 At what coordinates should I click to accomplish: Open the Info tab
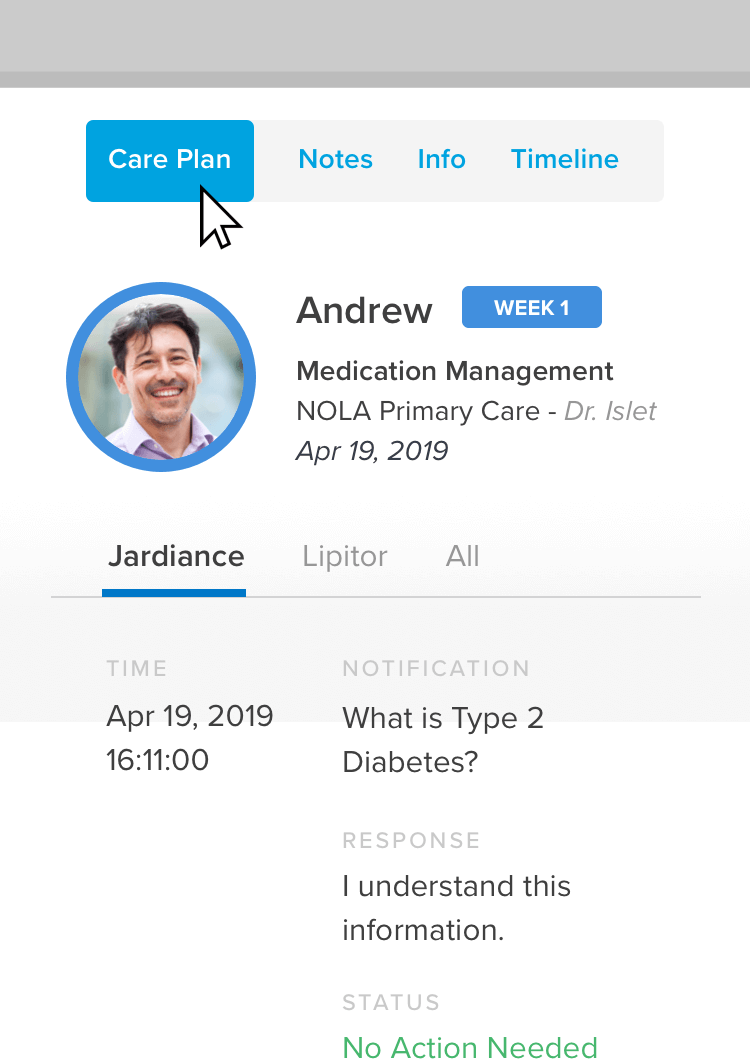click(441, 160)
